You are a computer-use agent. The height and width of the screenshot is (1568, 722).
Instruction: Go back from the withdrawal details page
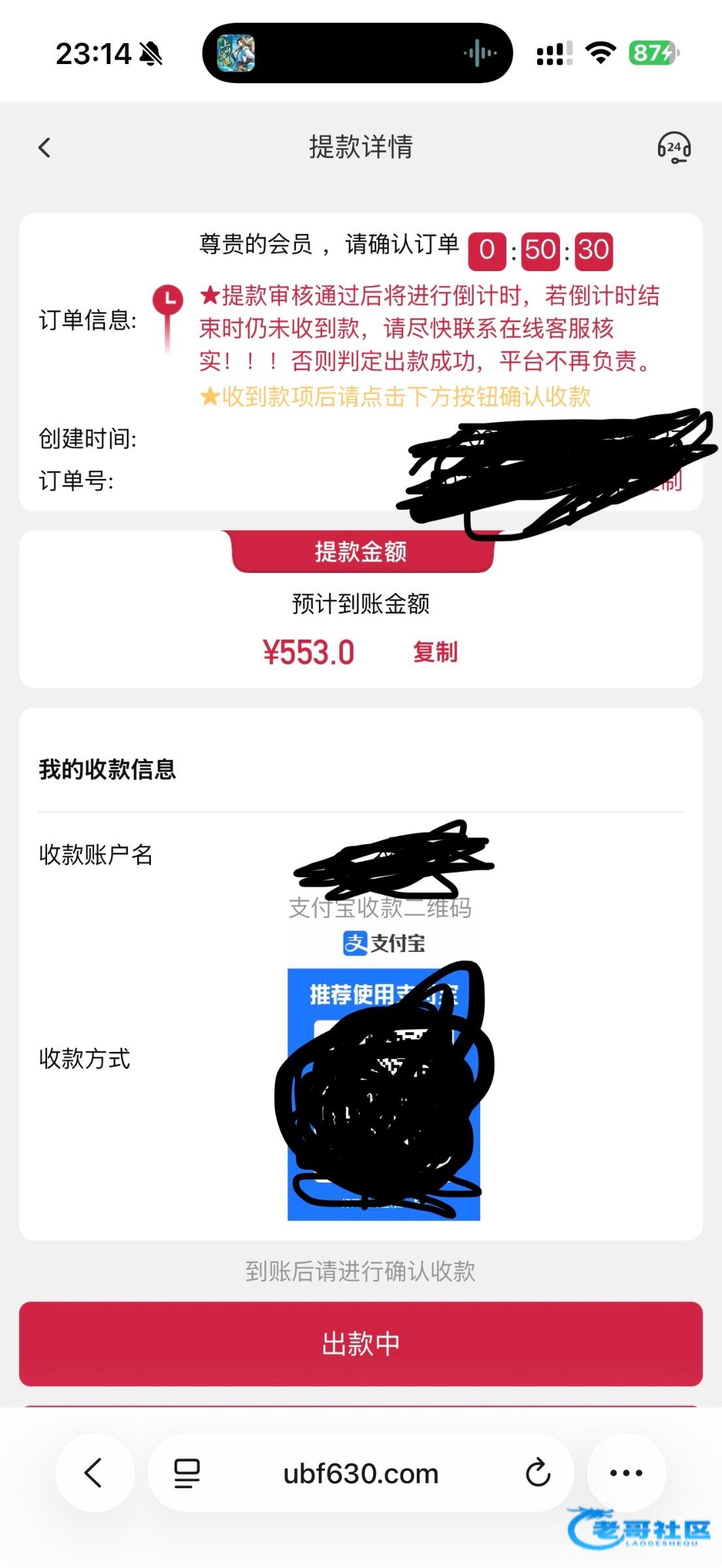(44, 148)
